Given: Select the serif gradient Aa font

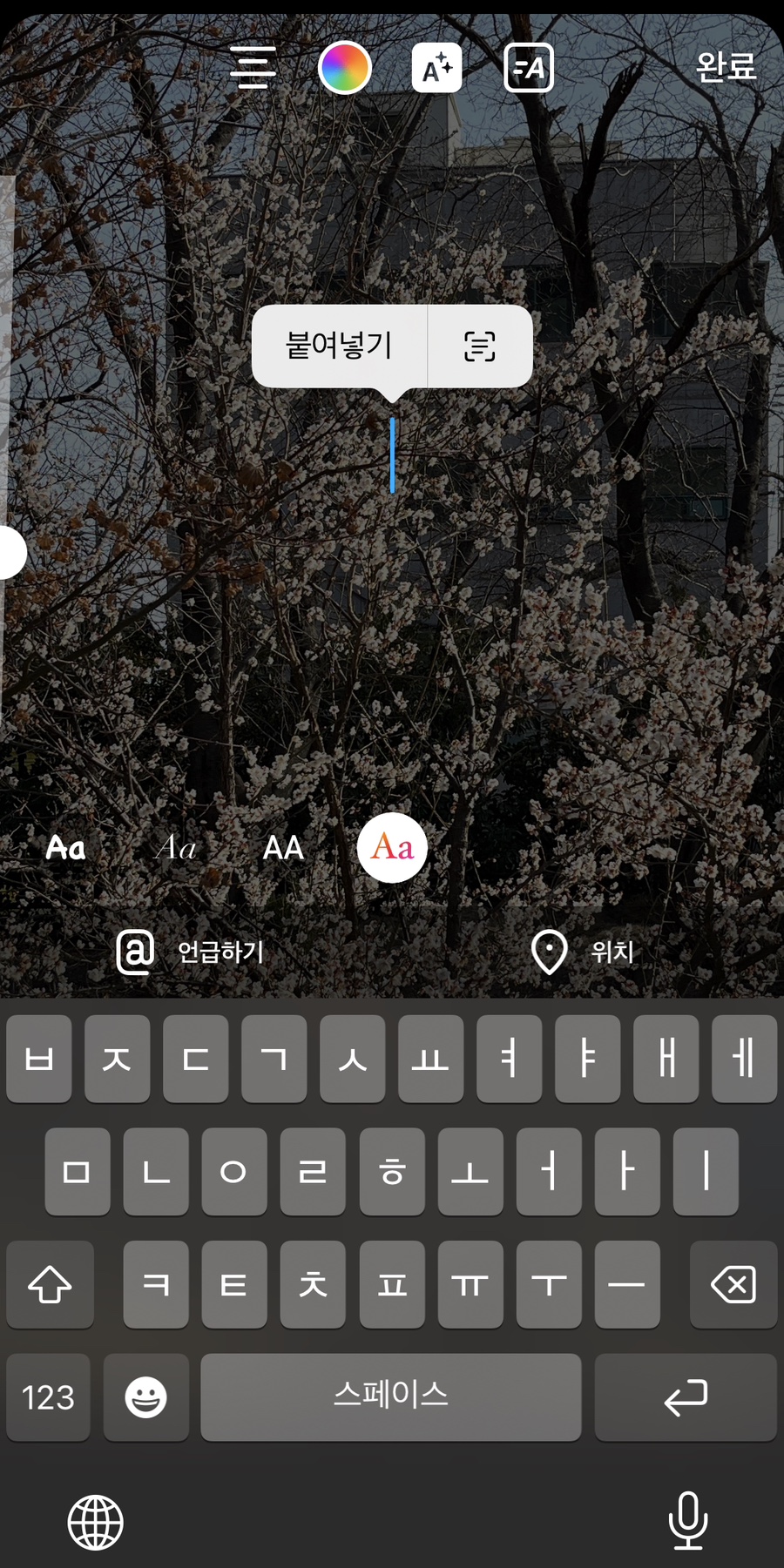Looking at the screenshot, I should tap(392, 847).
